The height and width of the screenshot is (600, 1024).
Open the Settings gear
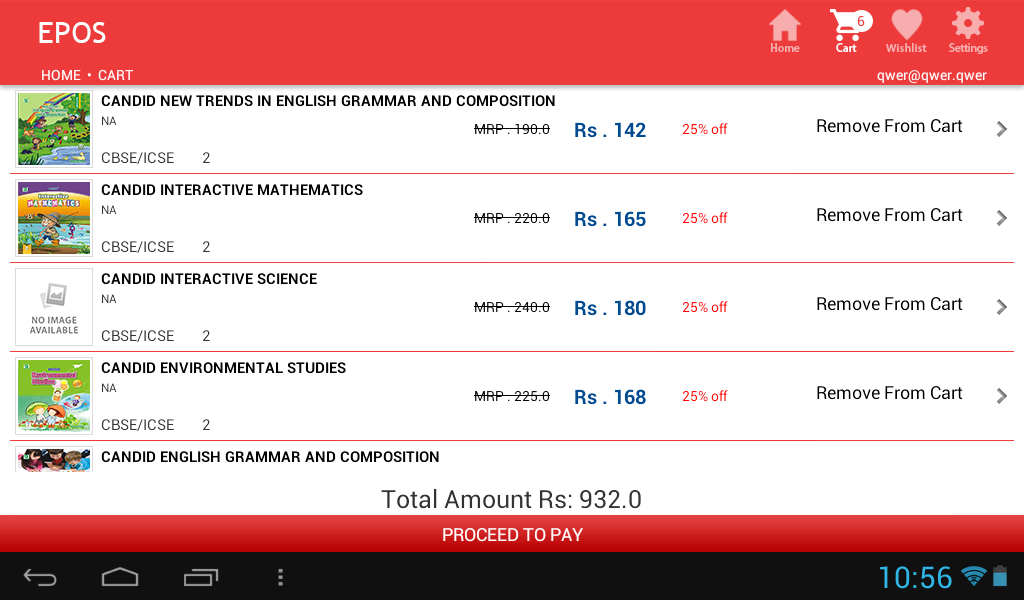[968, 31]
